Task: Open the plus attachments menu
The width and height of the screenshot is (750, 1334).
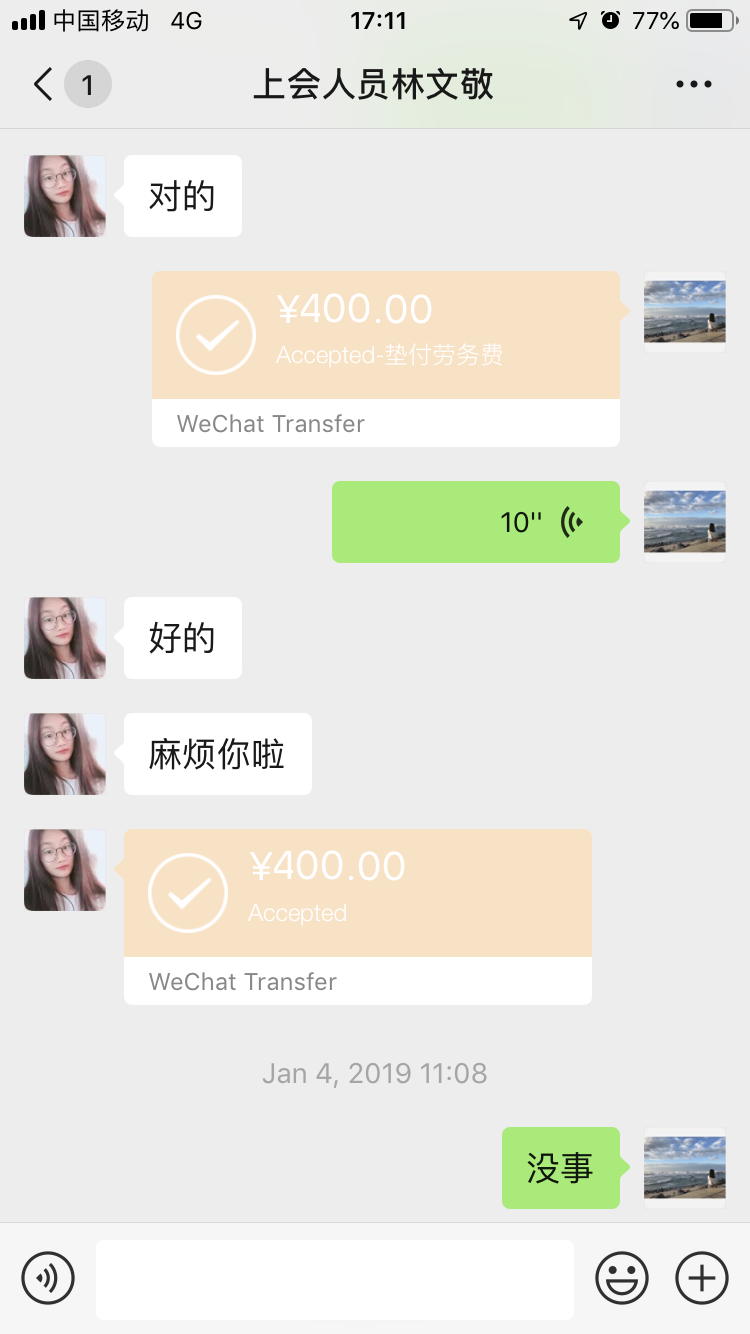Action: (702, 1278)
